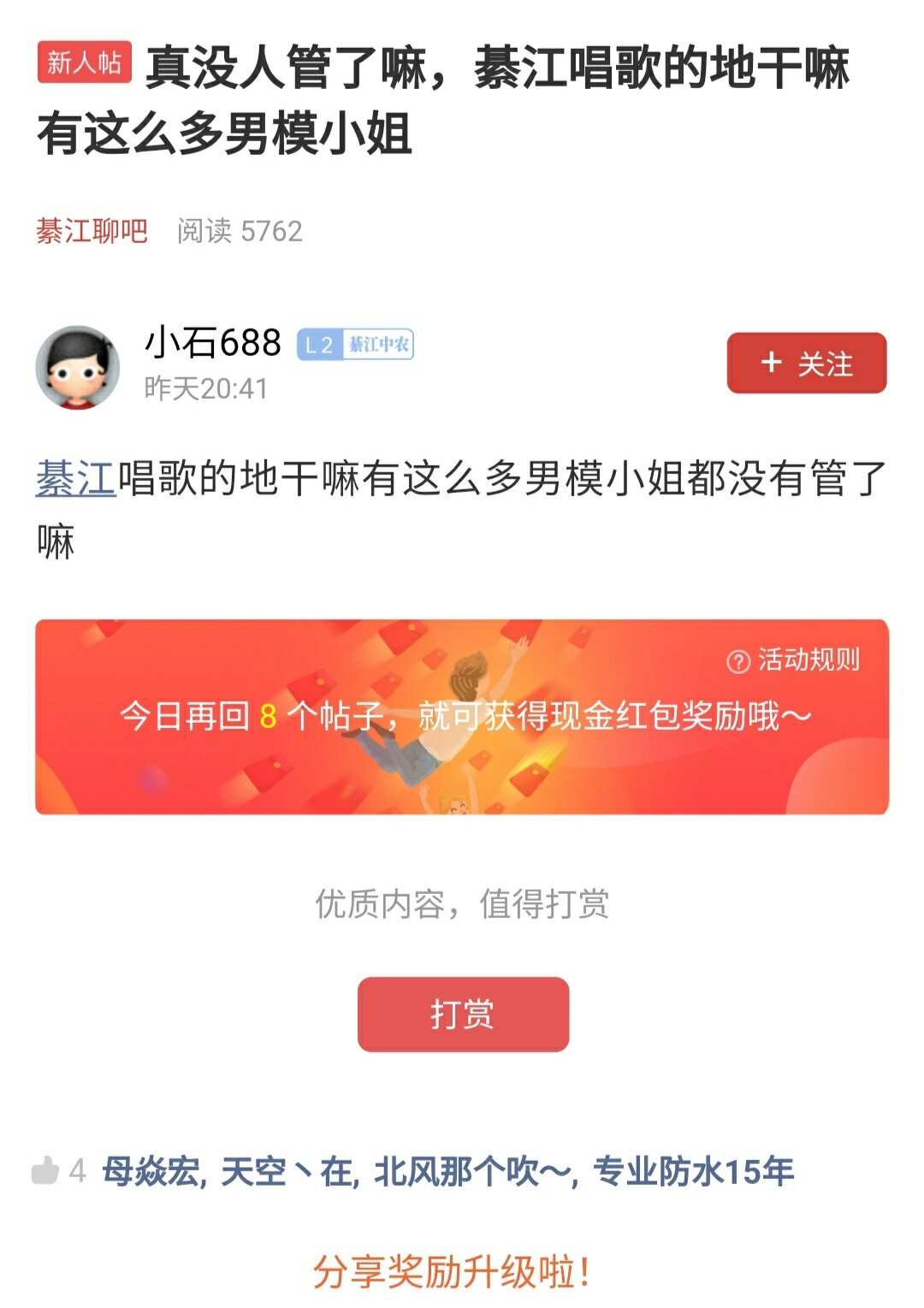Open 小石688's username profile
924x1308 pixels.
(213, 343)
